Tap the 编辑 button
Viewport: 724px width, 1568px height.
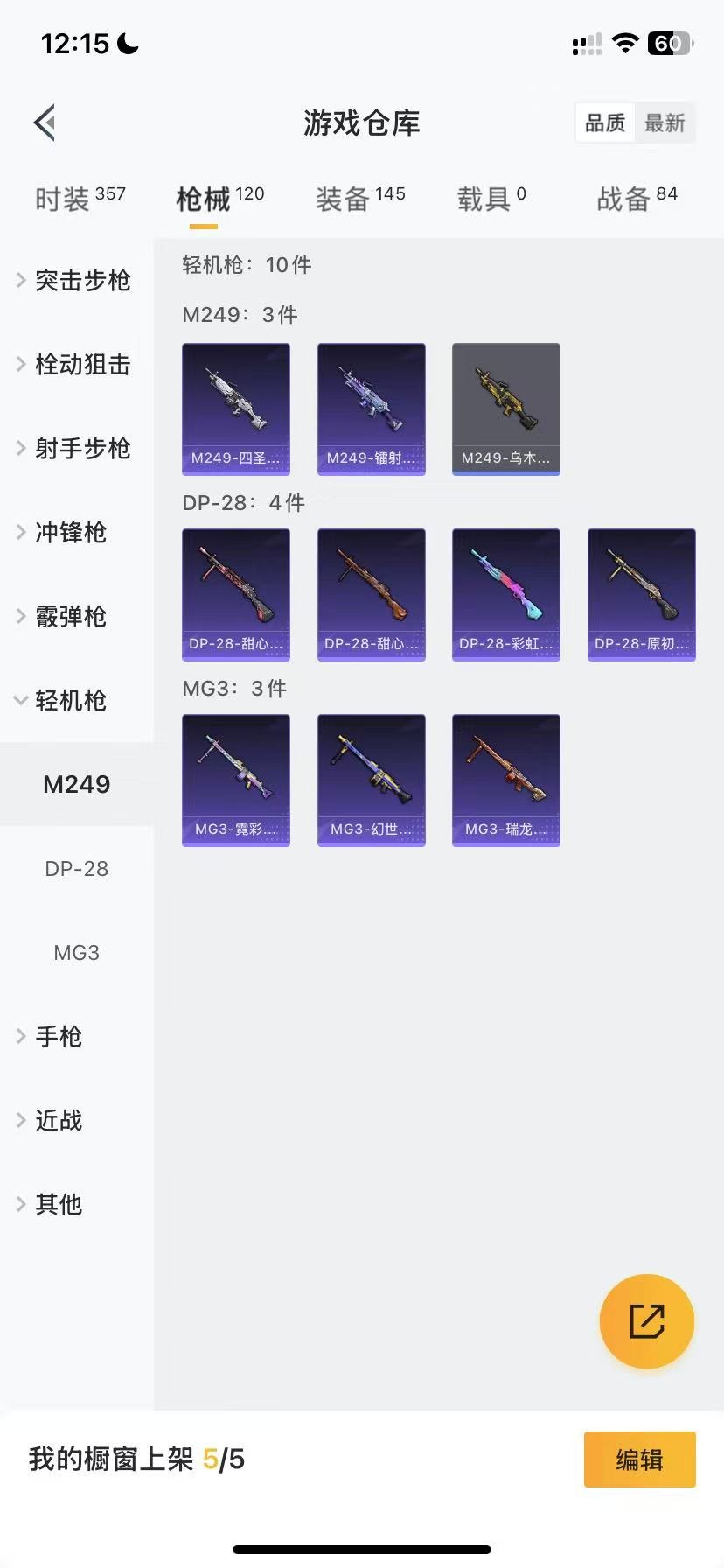click(x=639, y=1459)
